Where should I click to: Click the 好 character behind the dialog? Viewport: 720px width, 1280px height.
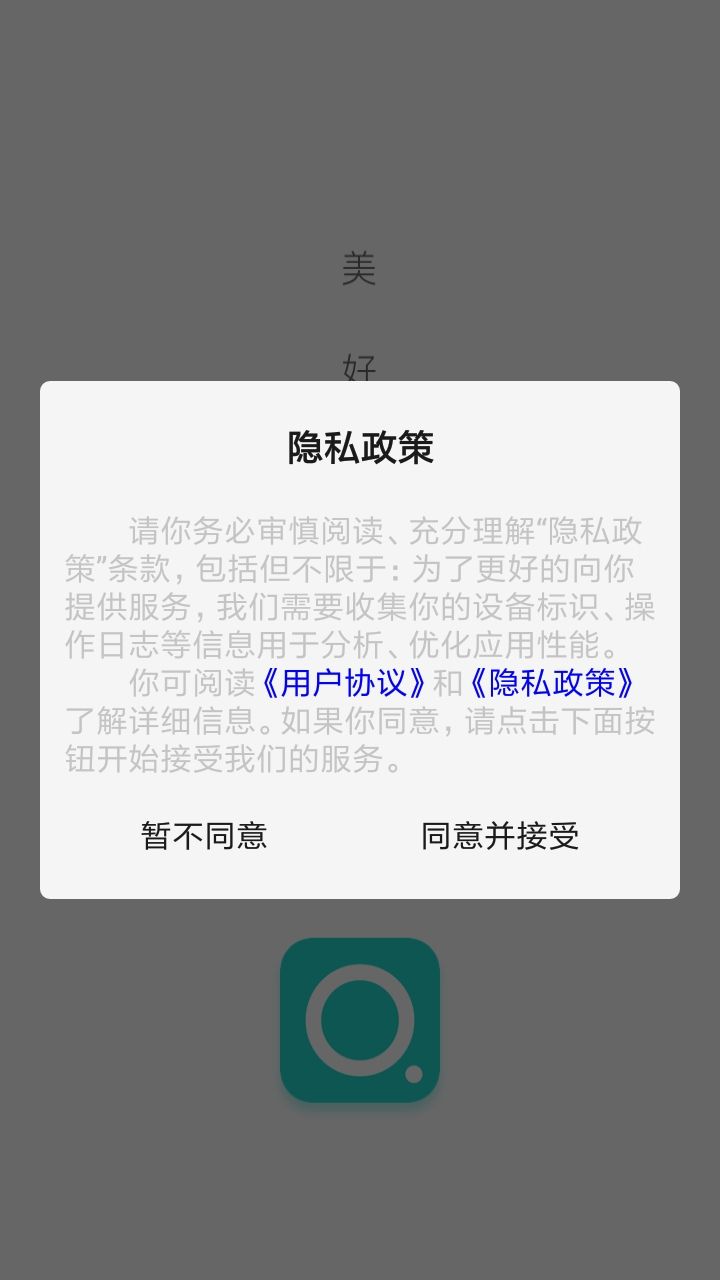[x=360, y=369]
